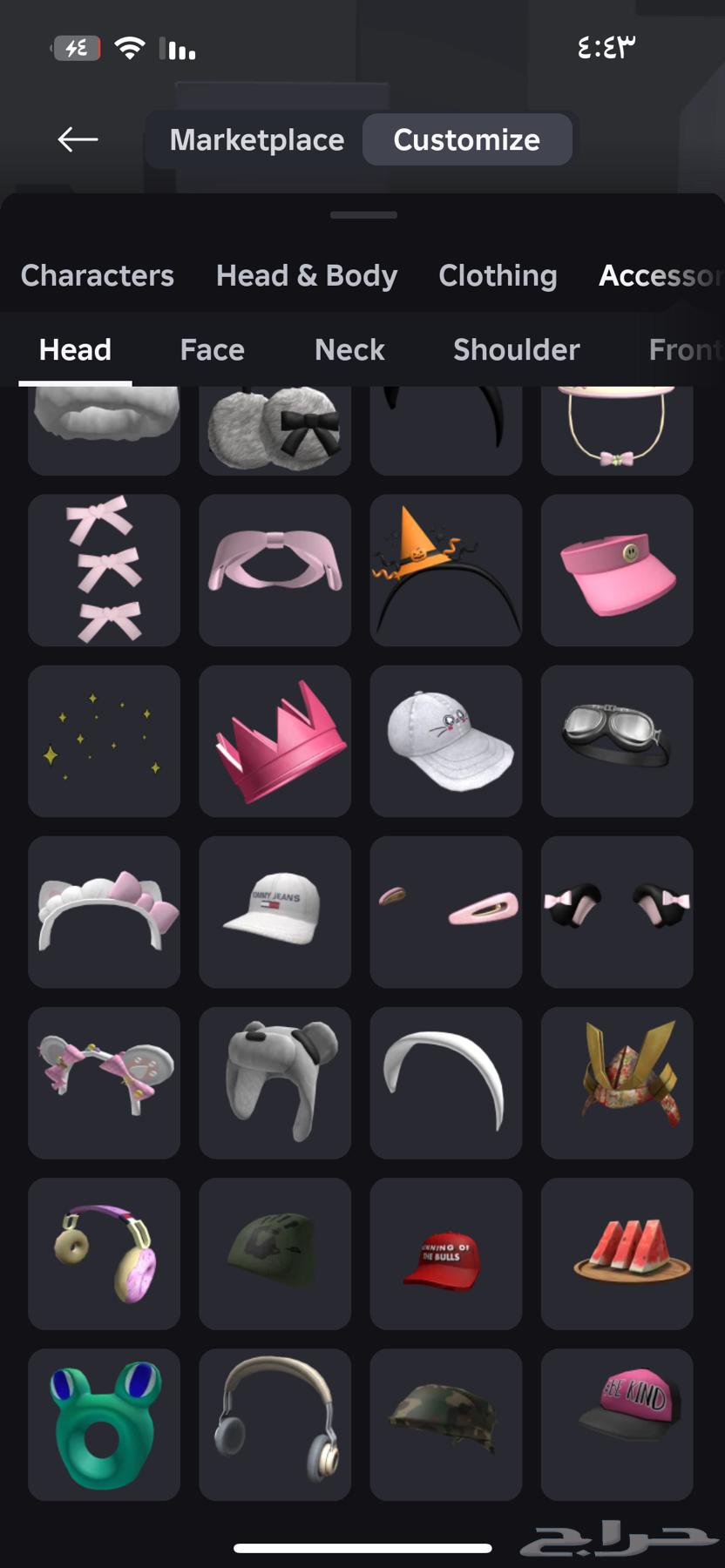Screen dimensions: 725x1568
Task: Select the white Tommy Jeans cap
Action: pyautogui.click(x=275, y=912)
